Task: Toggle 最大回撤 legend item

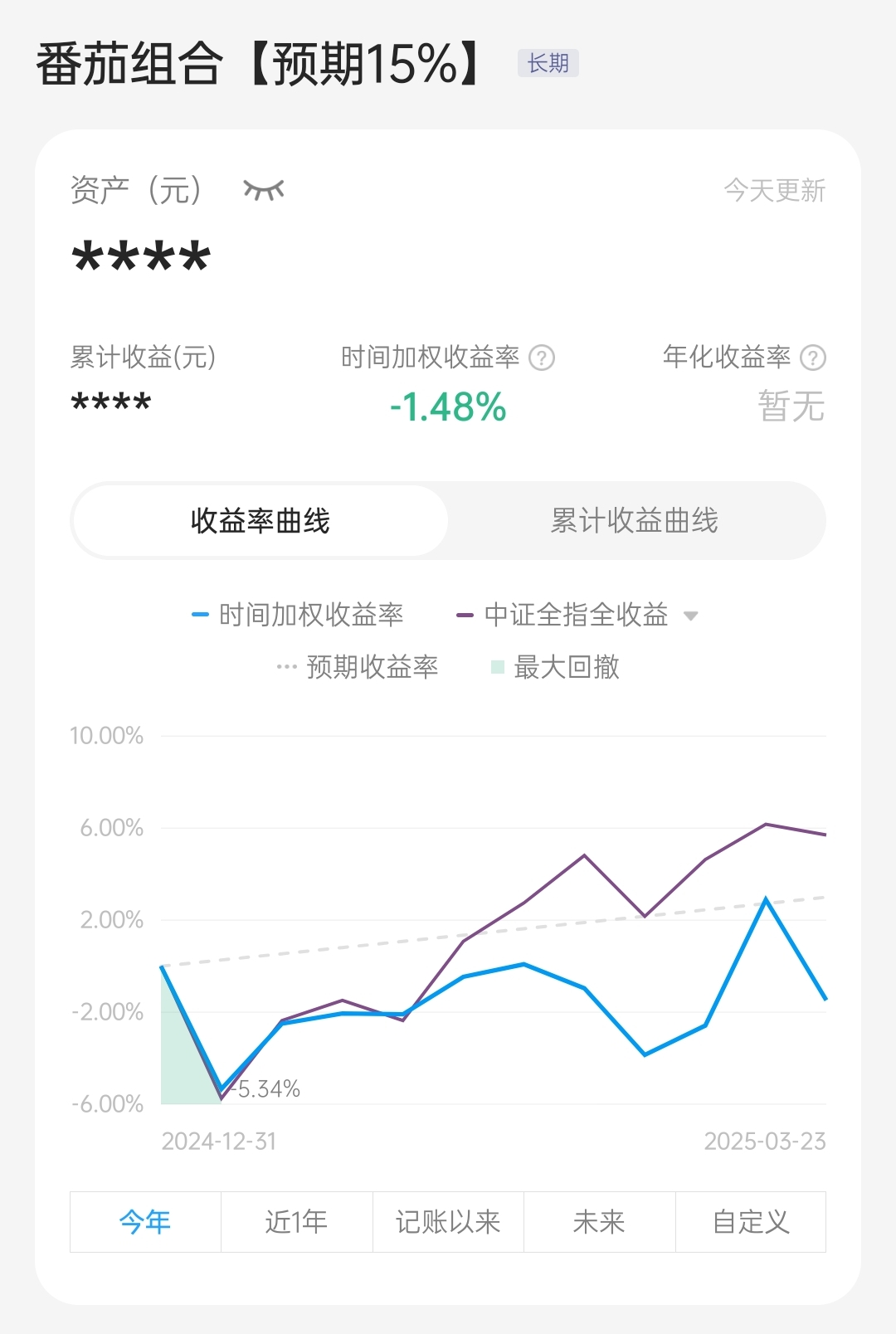Action: (556, 667)
